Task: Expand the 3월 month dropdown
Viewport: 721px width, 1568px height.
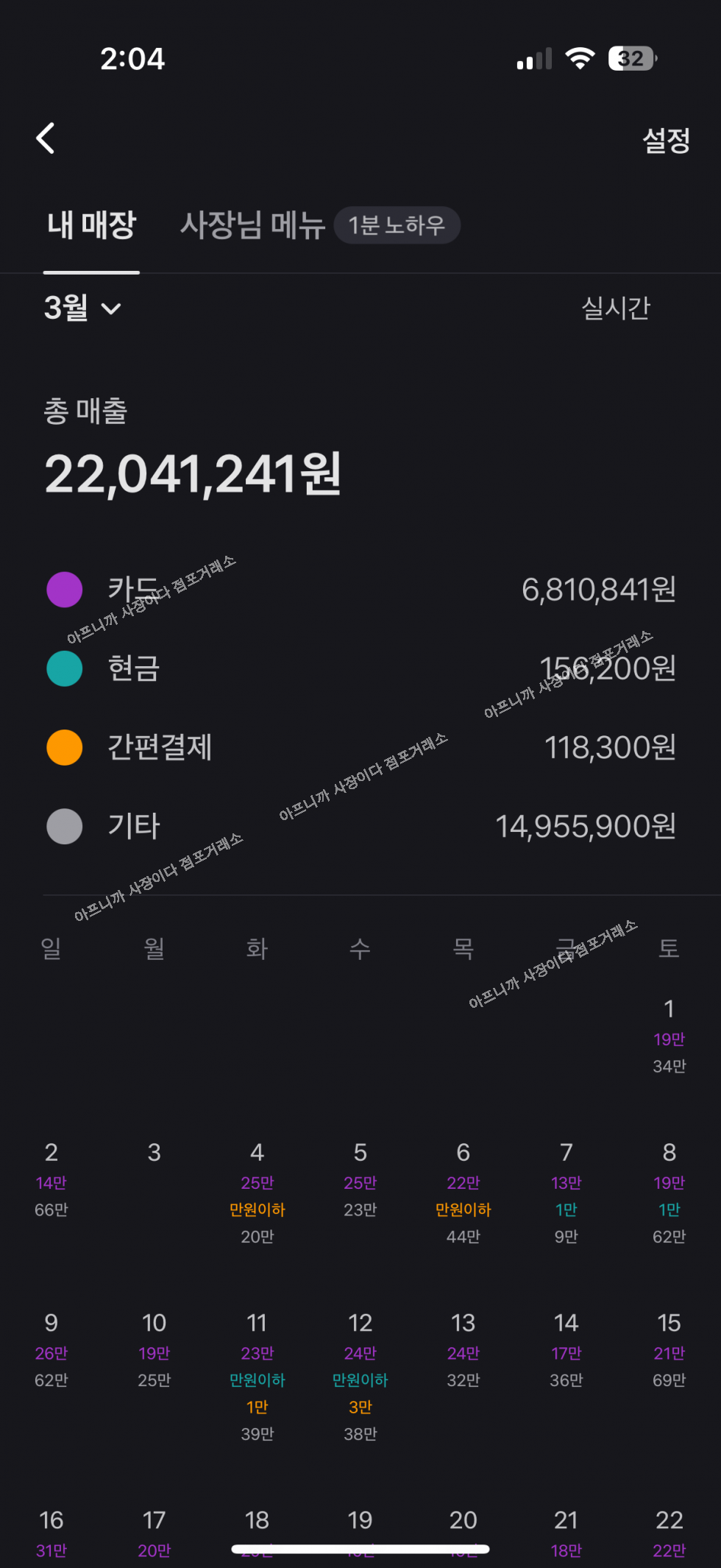Action: point(82,308)
